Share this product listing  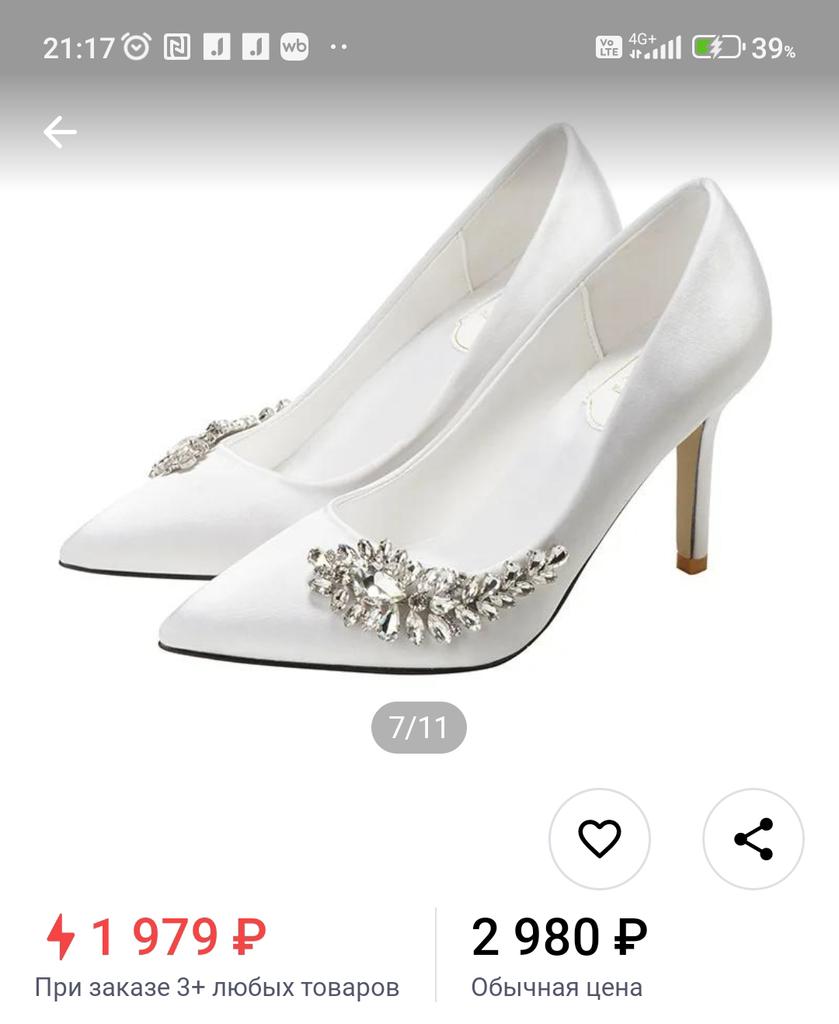click(753, 838)
